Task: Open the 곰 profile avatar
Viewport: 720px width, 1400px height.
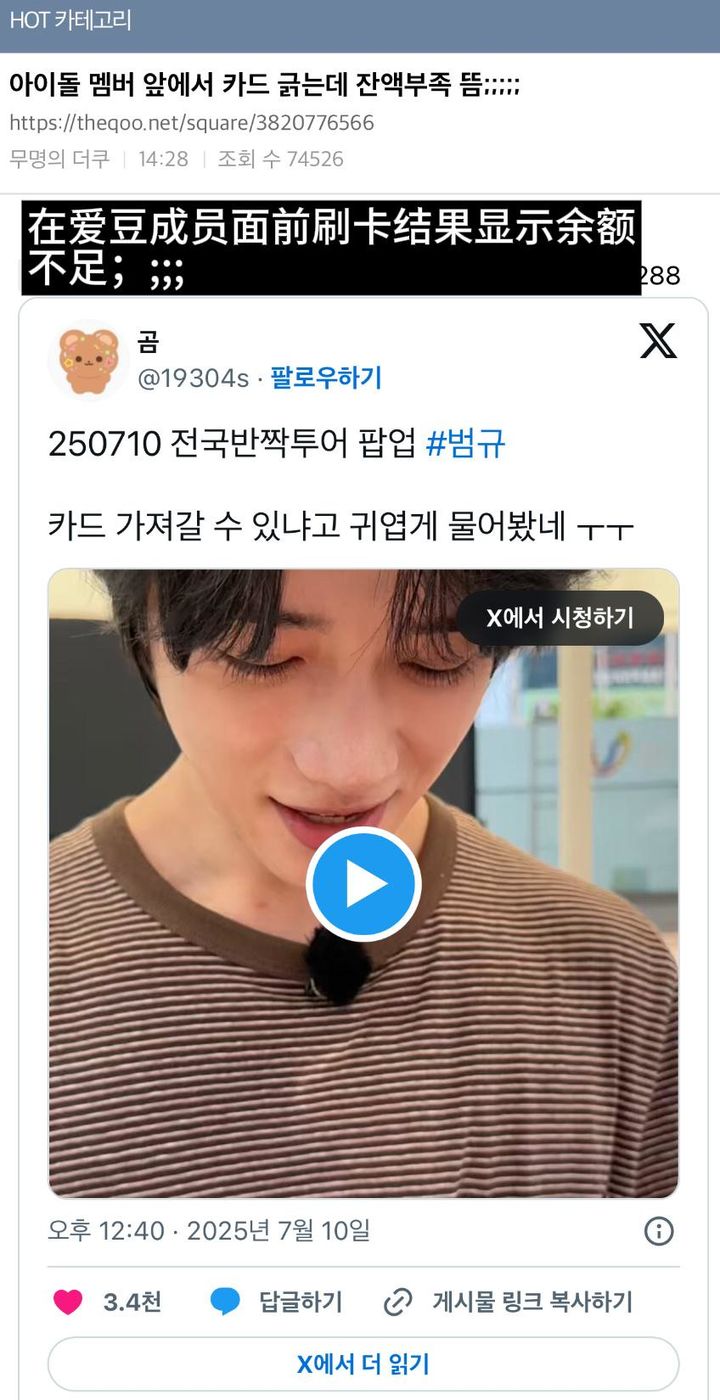Action: point(88,360)
